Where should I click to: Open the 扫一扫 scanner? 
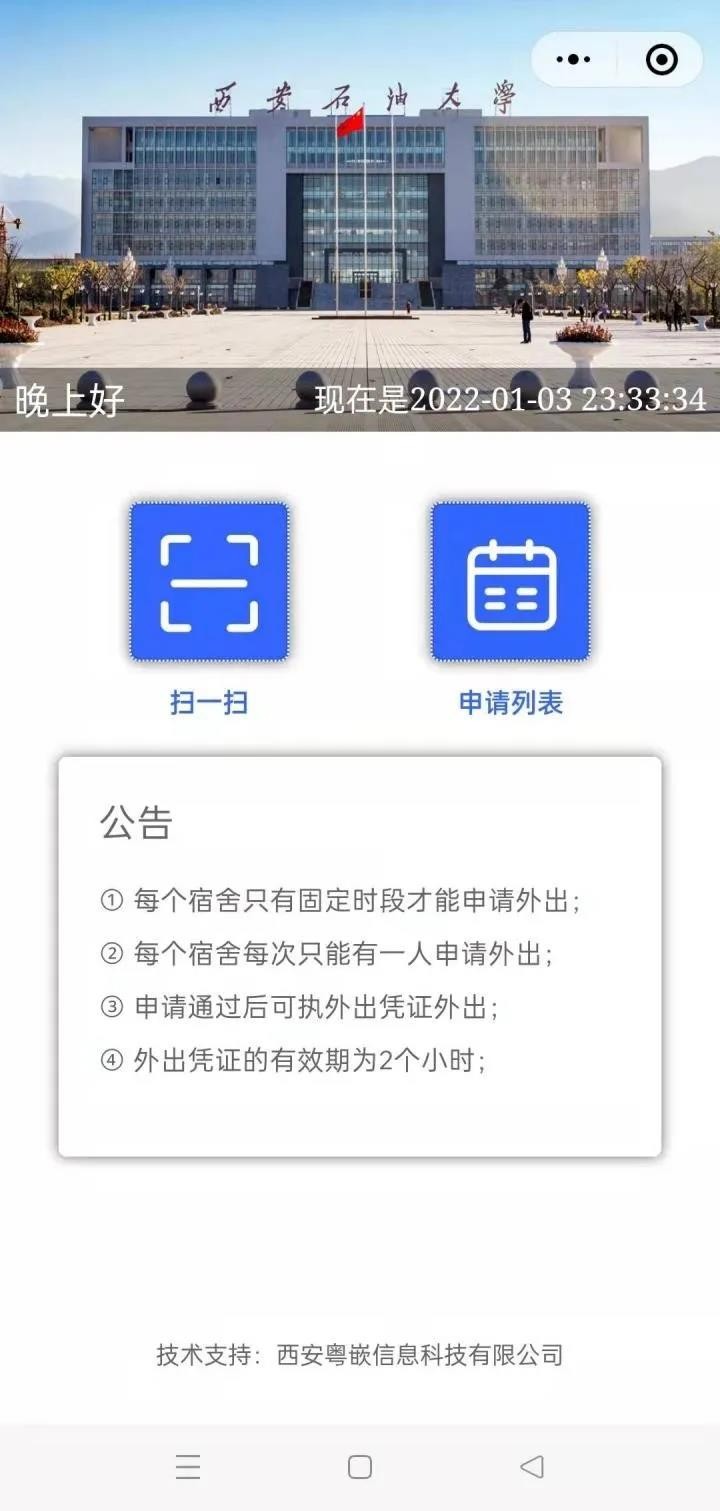pyautogui.click(x=209, y=582)
